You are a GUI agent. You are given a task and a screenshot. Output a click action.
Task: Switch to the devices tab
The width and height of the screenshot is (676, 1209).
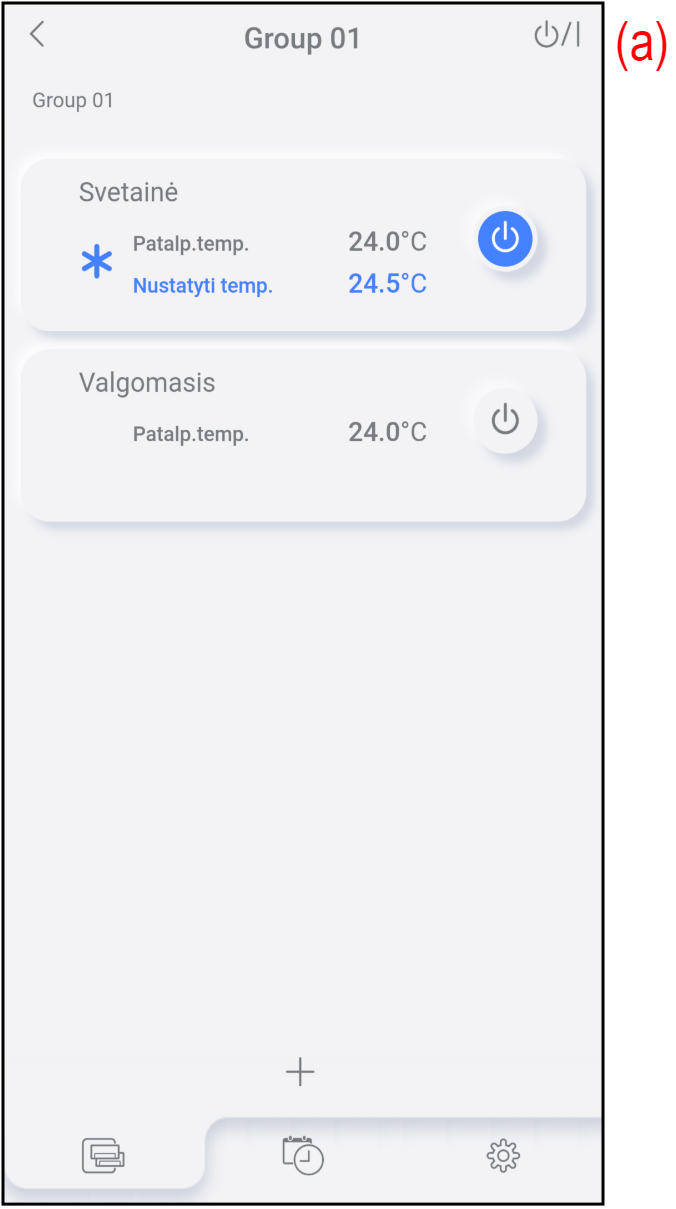(x=103, y=1156)
